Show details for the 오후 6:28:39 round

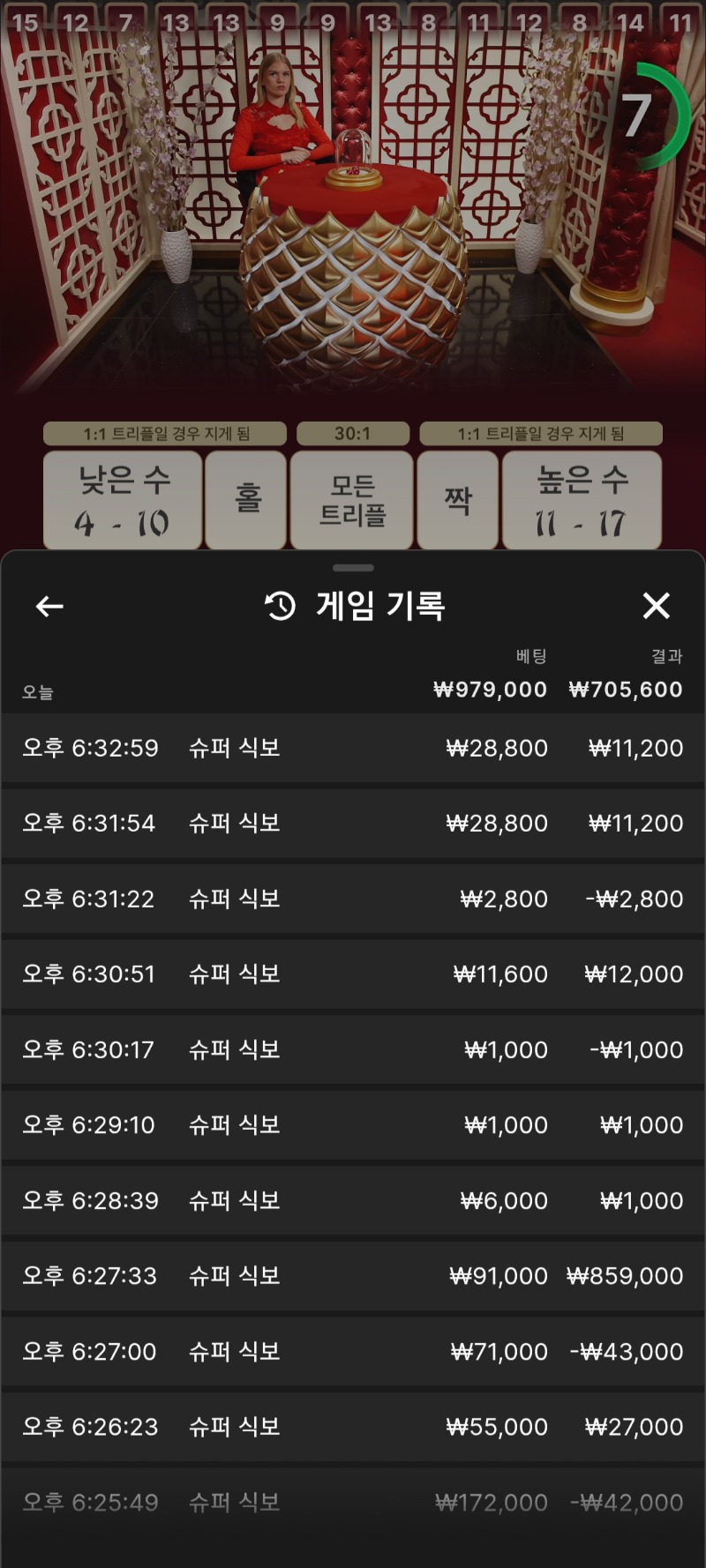pos(353,1200)
